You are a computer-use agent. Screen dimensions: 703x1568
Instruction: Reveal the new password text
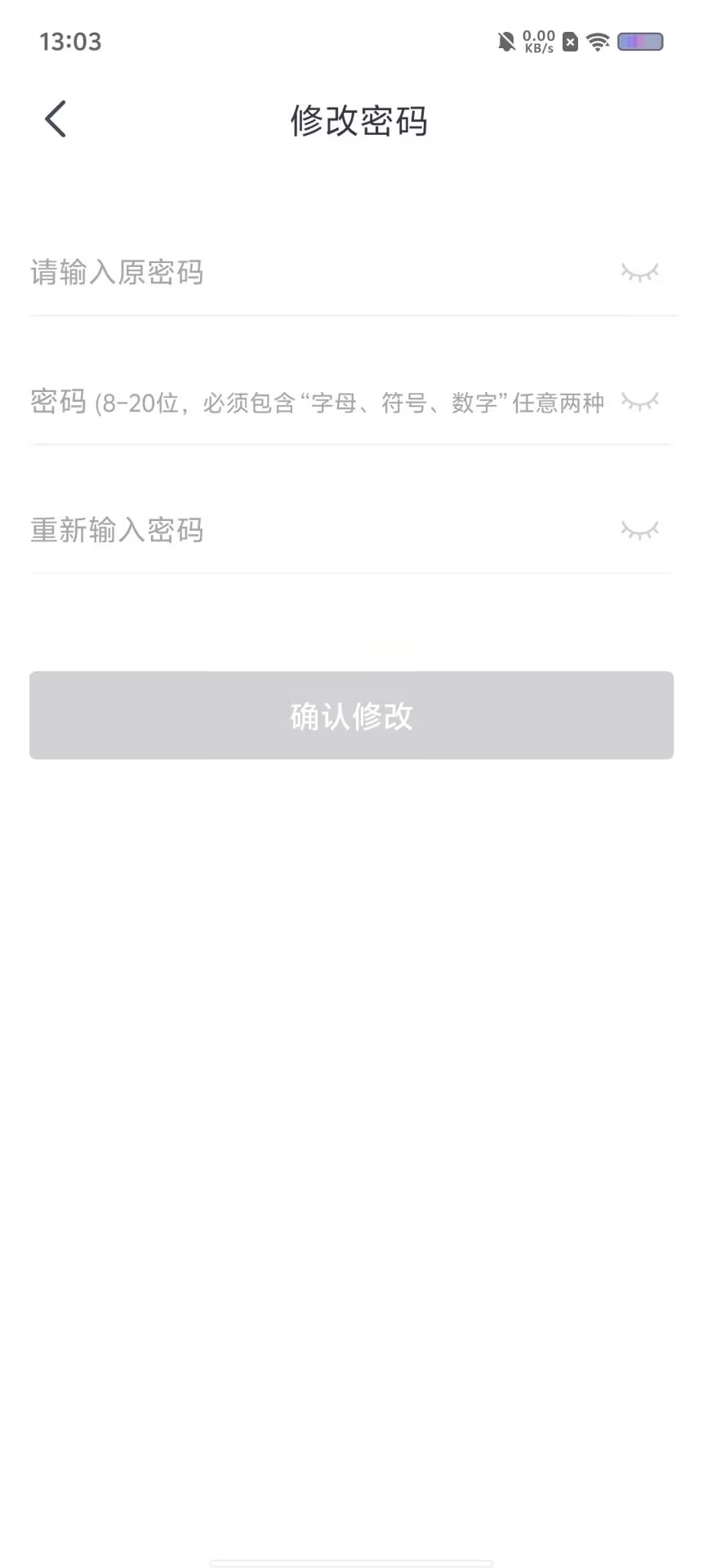tap(639, 401)
